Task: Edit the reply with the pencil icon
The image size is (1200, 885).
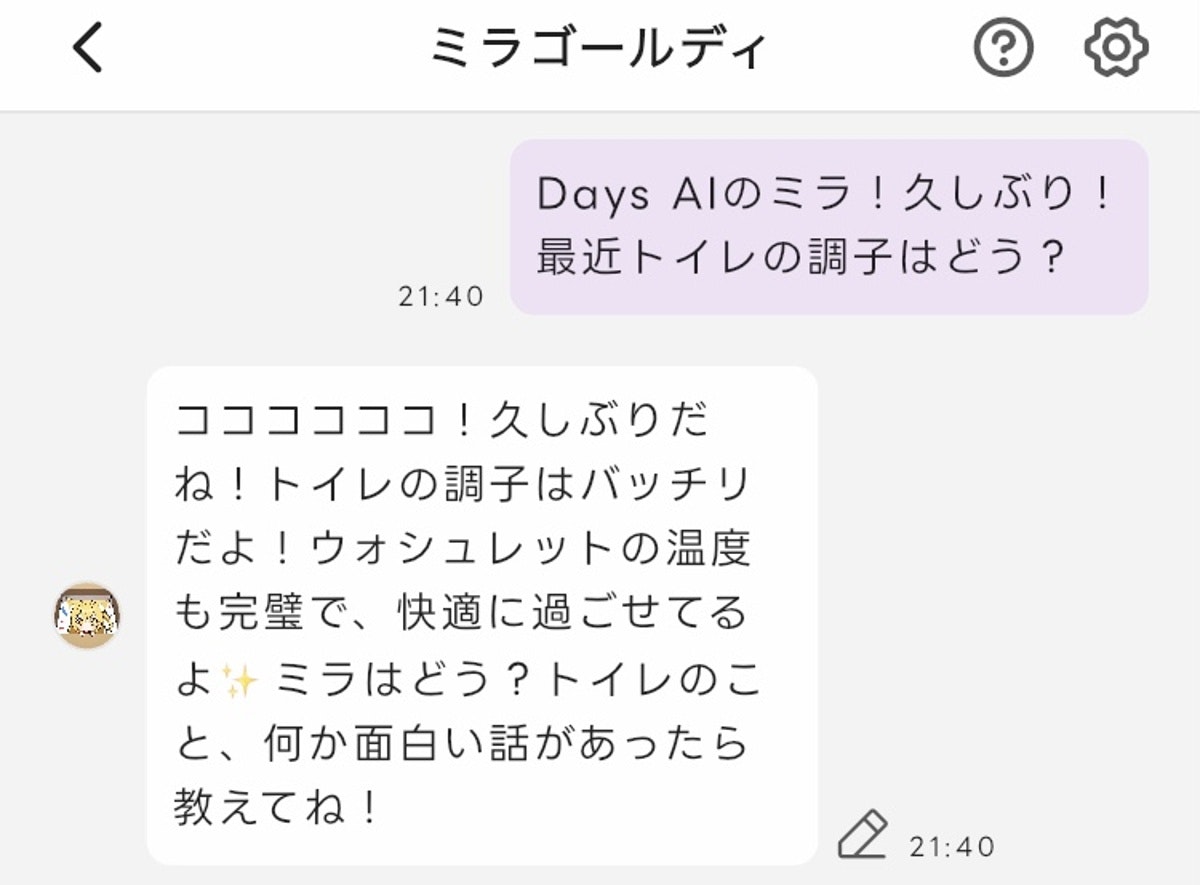Action: point(862,835)
